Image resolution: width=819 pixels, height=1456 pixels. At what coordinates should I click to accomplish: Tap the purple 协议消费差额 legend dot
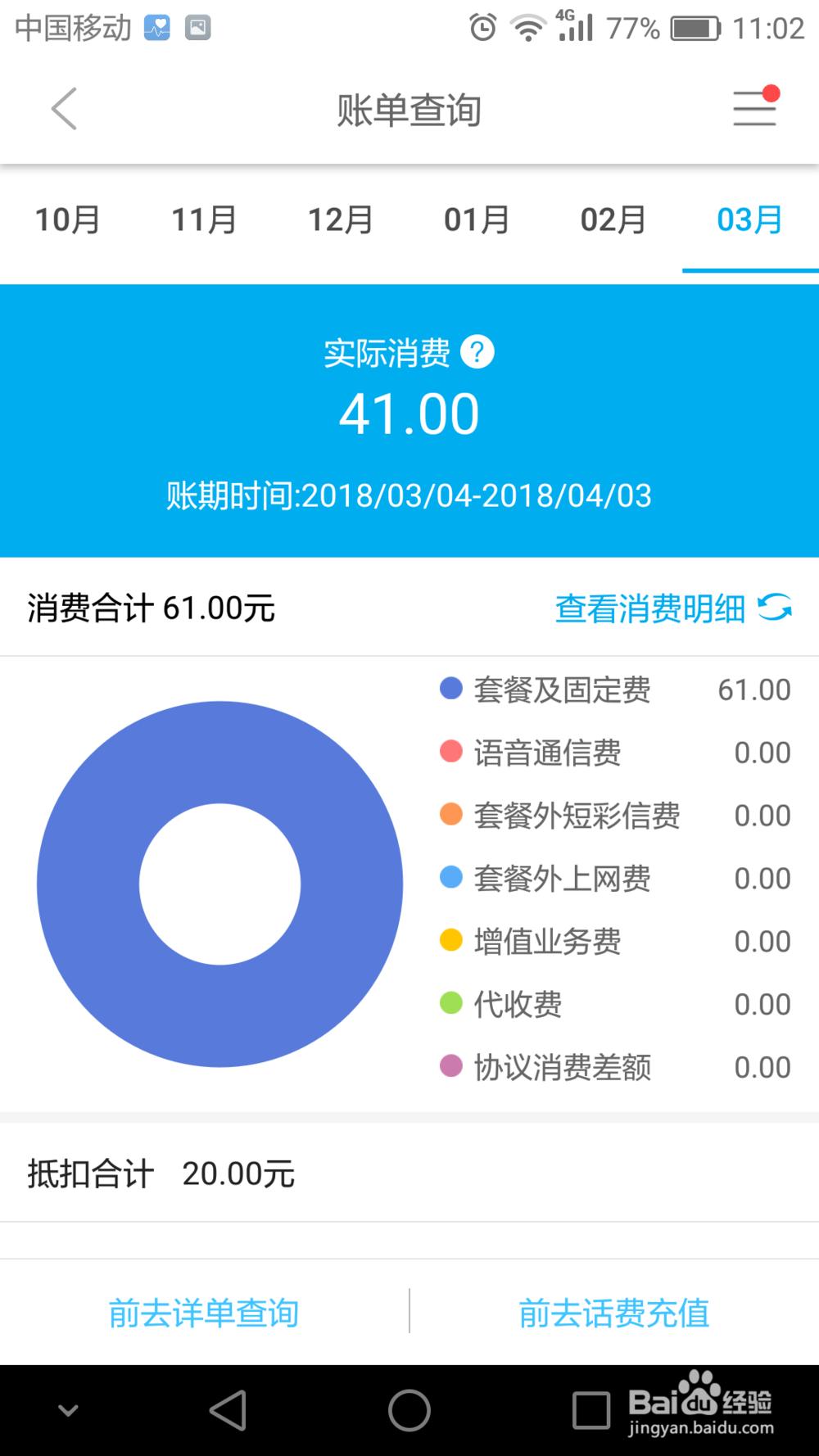(451, 1066)
